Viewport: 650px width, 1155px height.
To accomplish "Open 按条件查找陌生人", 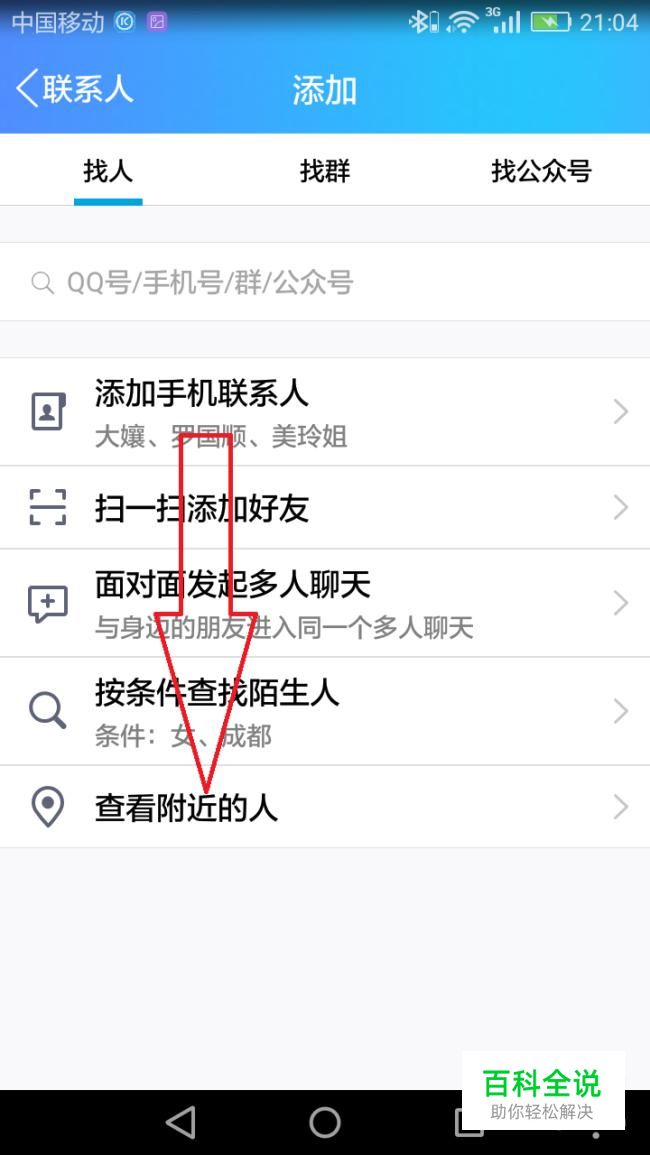I will (x=325, y=711).
